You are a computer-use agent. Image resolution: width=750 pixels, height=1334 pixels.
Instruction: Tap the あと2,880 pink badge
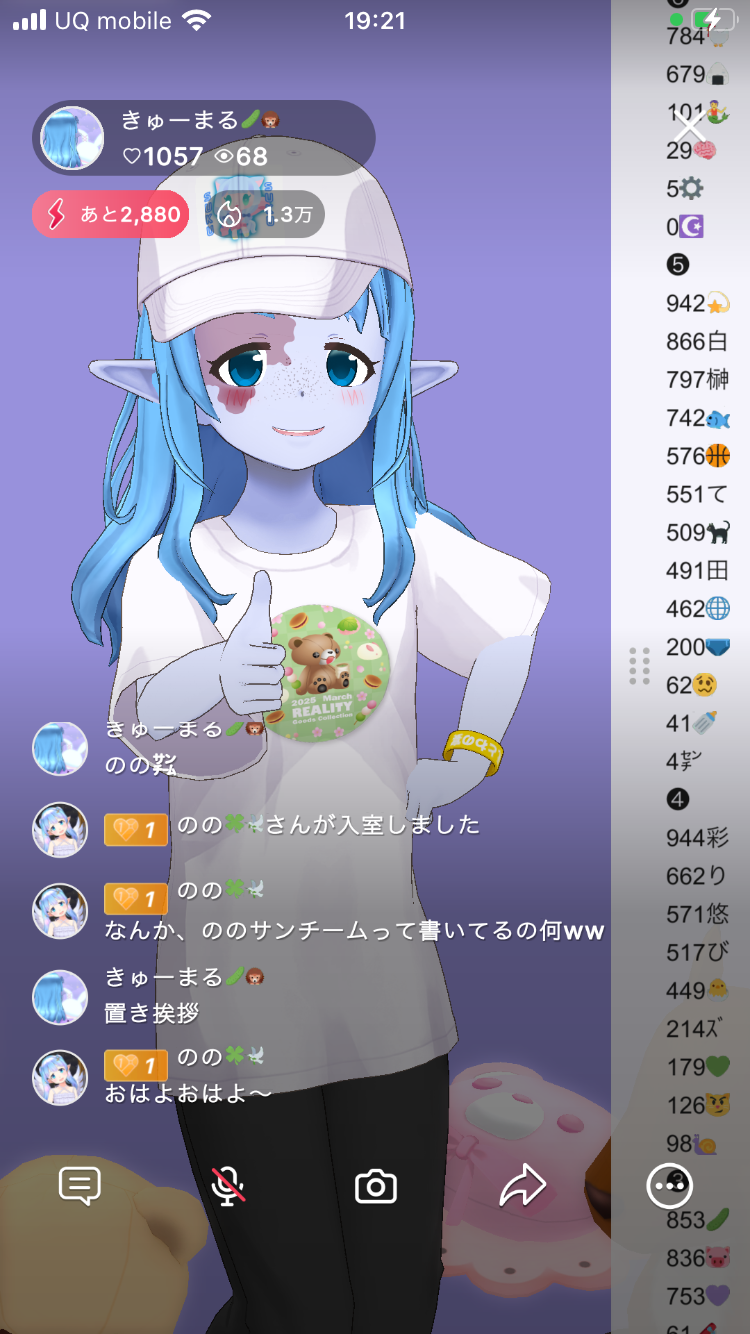[x=110, y=214]
